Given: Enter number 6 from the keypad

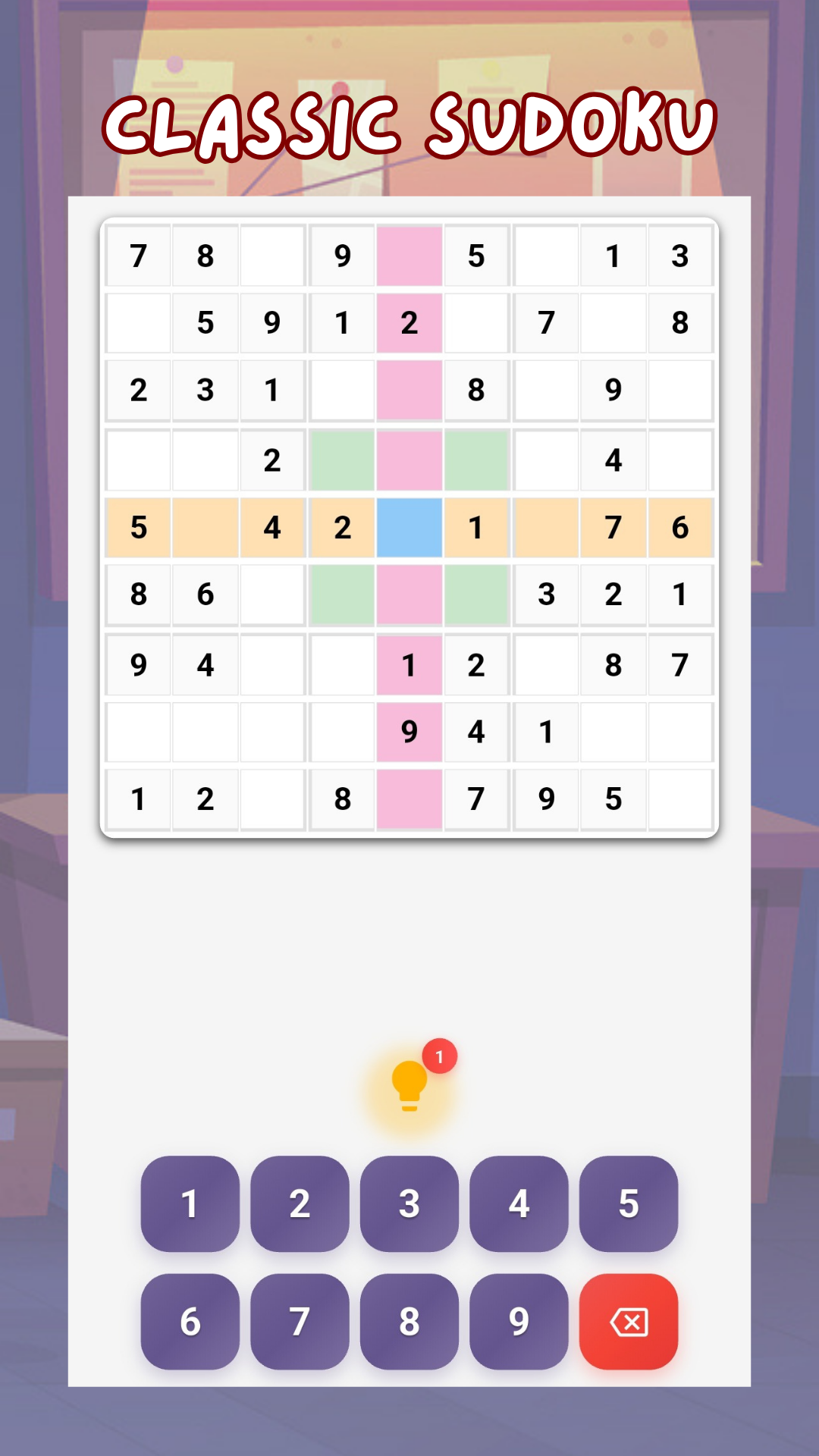Looking at the screenshot, I should (x=190, y=1322).
